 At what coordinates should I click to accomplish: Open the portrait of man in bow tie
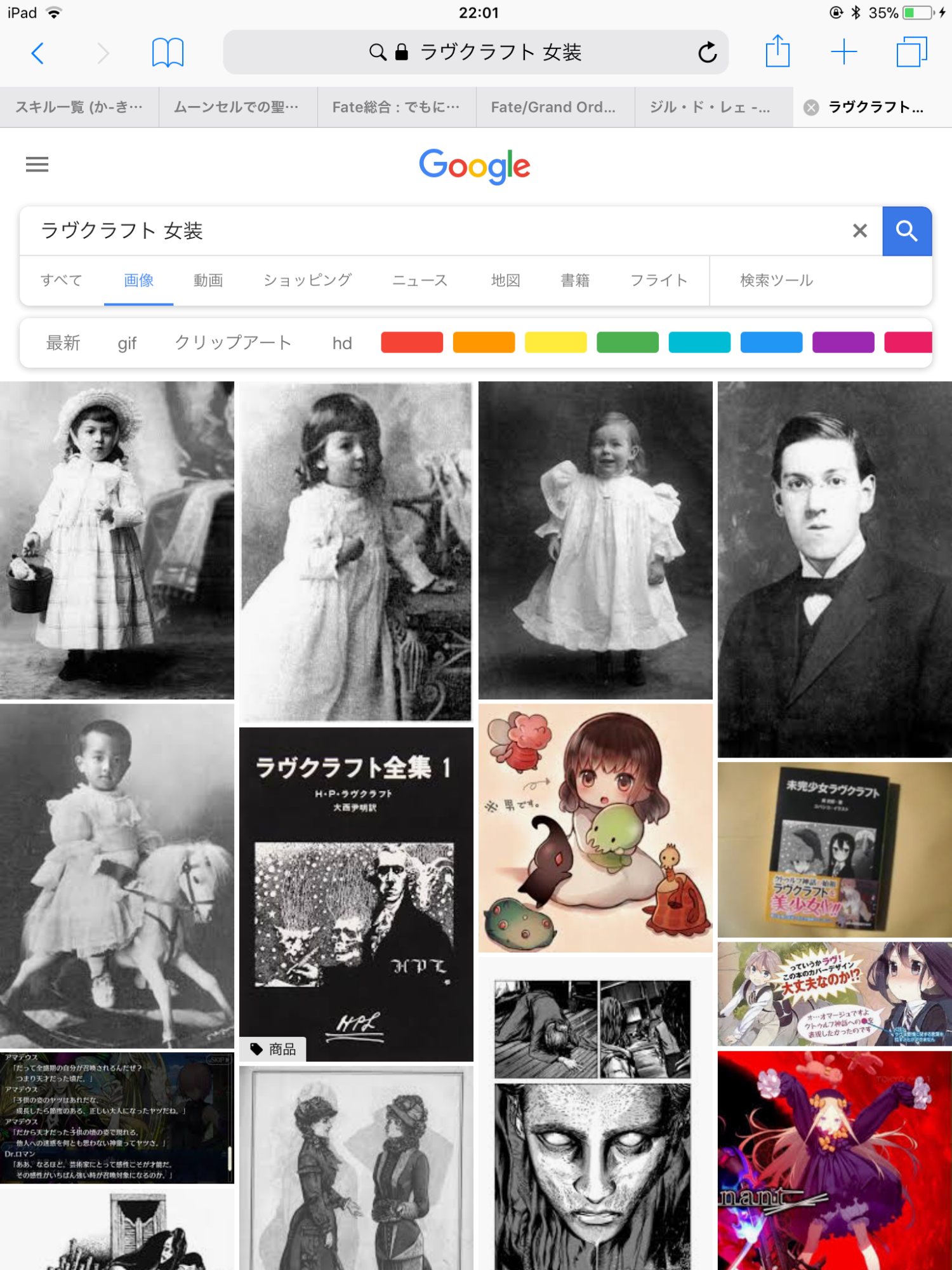coord(835,570)
